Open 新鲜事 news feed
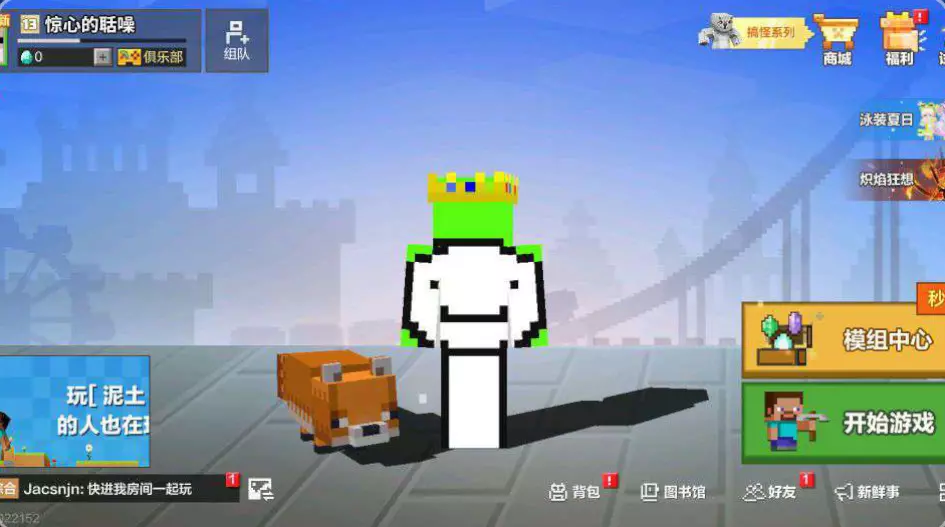This screenshot has height=527, width=945. click(868, 491)
